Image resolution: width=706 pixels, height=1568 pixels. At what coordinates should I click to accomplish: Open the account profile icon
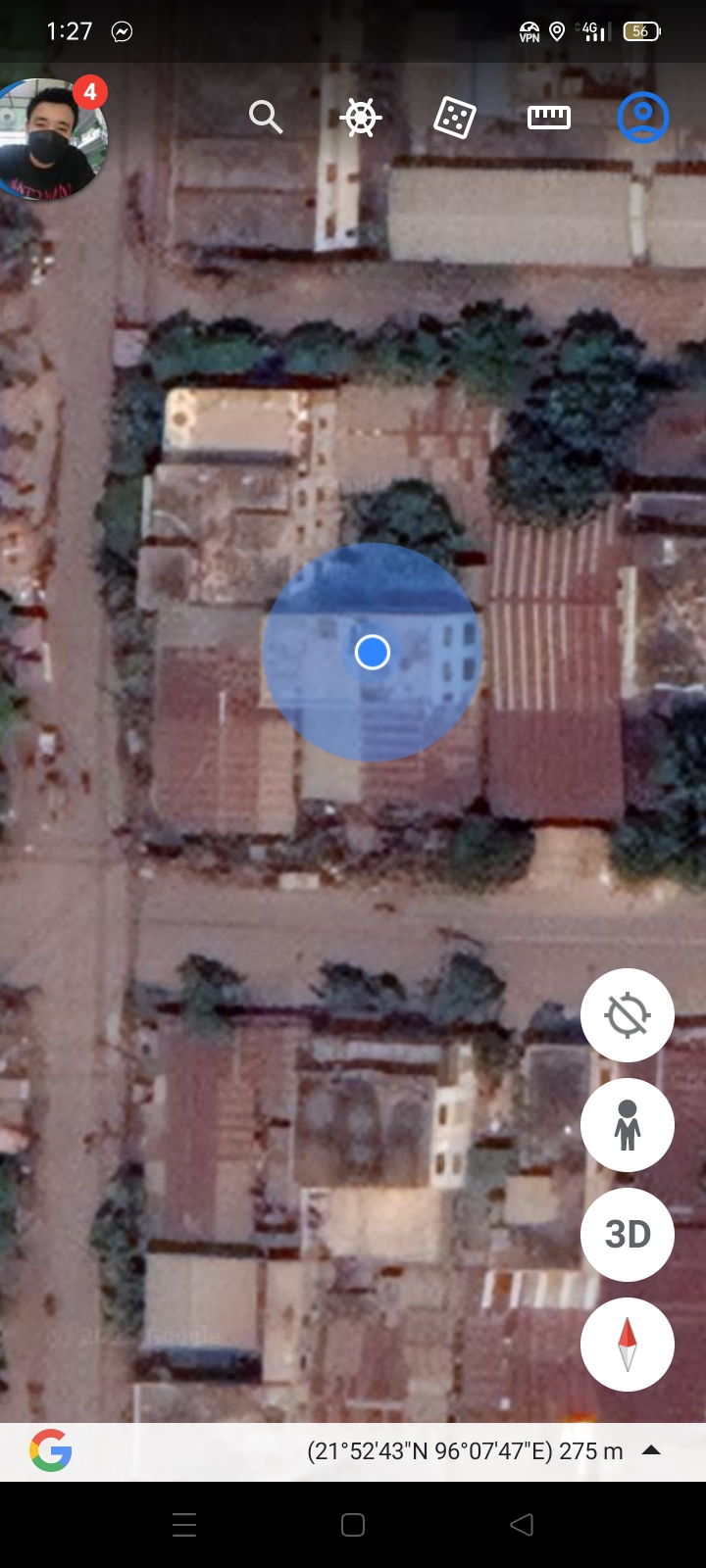642,118
